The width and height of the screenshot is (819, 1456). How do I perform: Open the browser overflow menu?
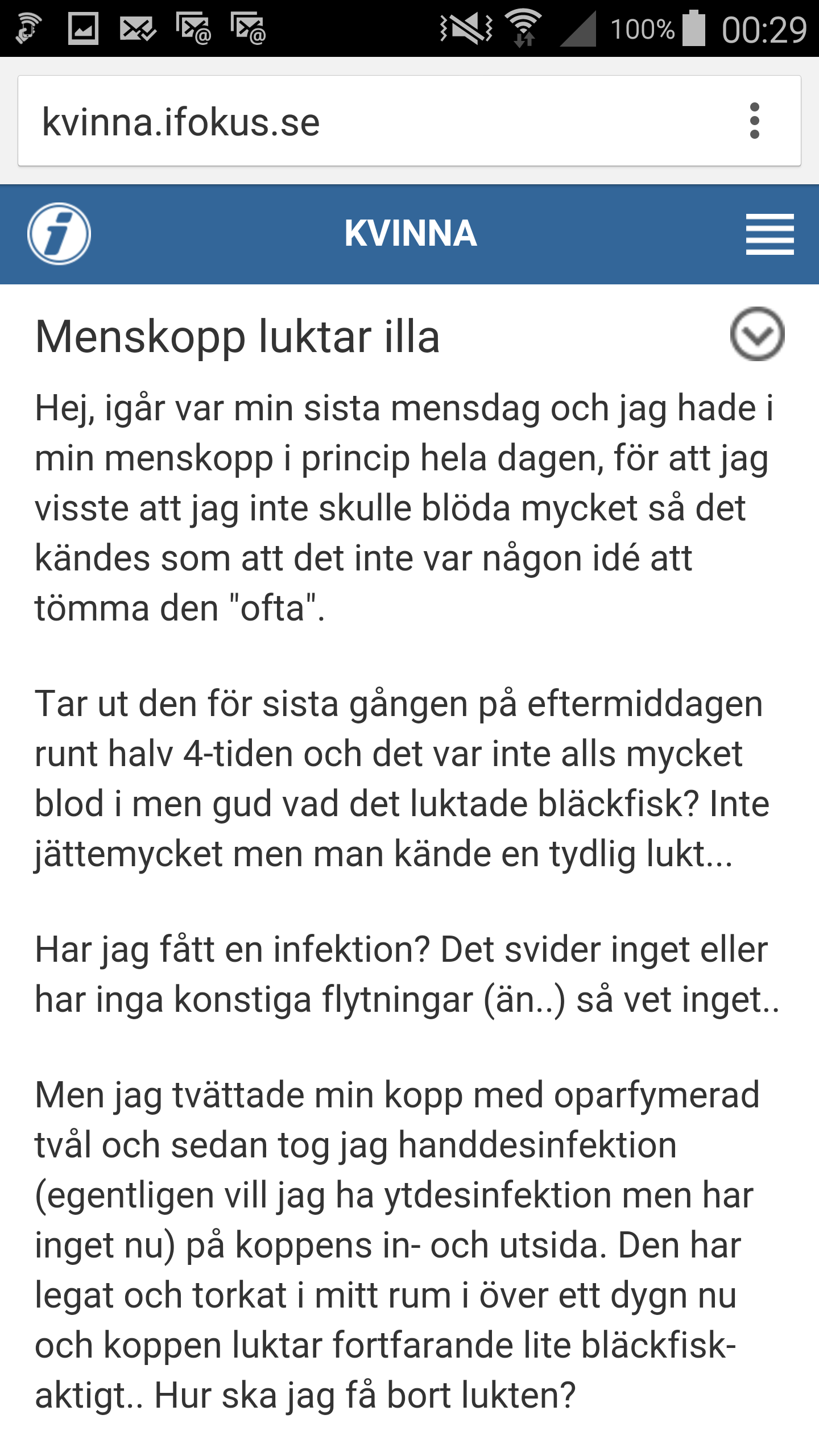754,121
